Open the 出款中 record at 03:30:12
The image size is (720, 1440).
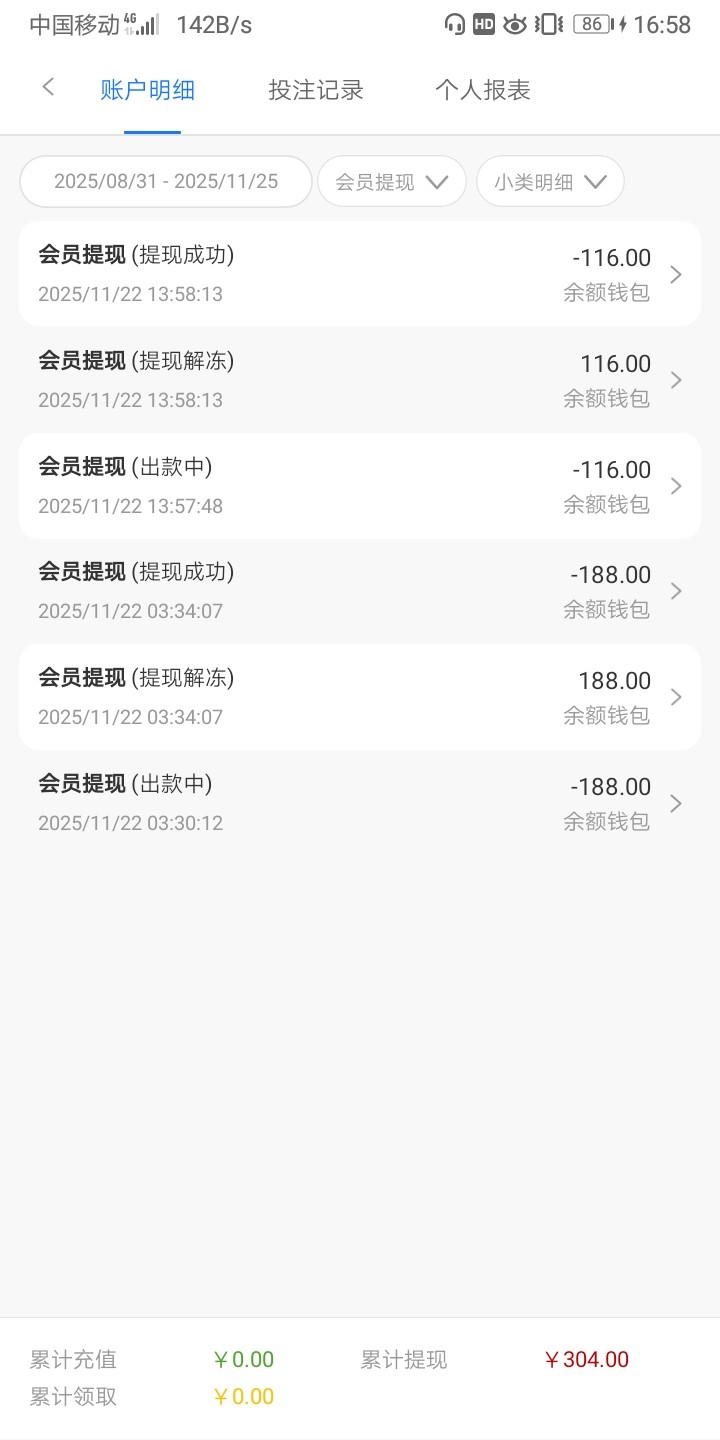(x=360, y=803)
